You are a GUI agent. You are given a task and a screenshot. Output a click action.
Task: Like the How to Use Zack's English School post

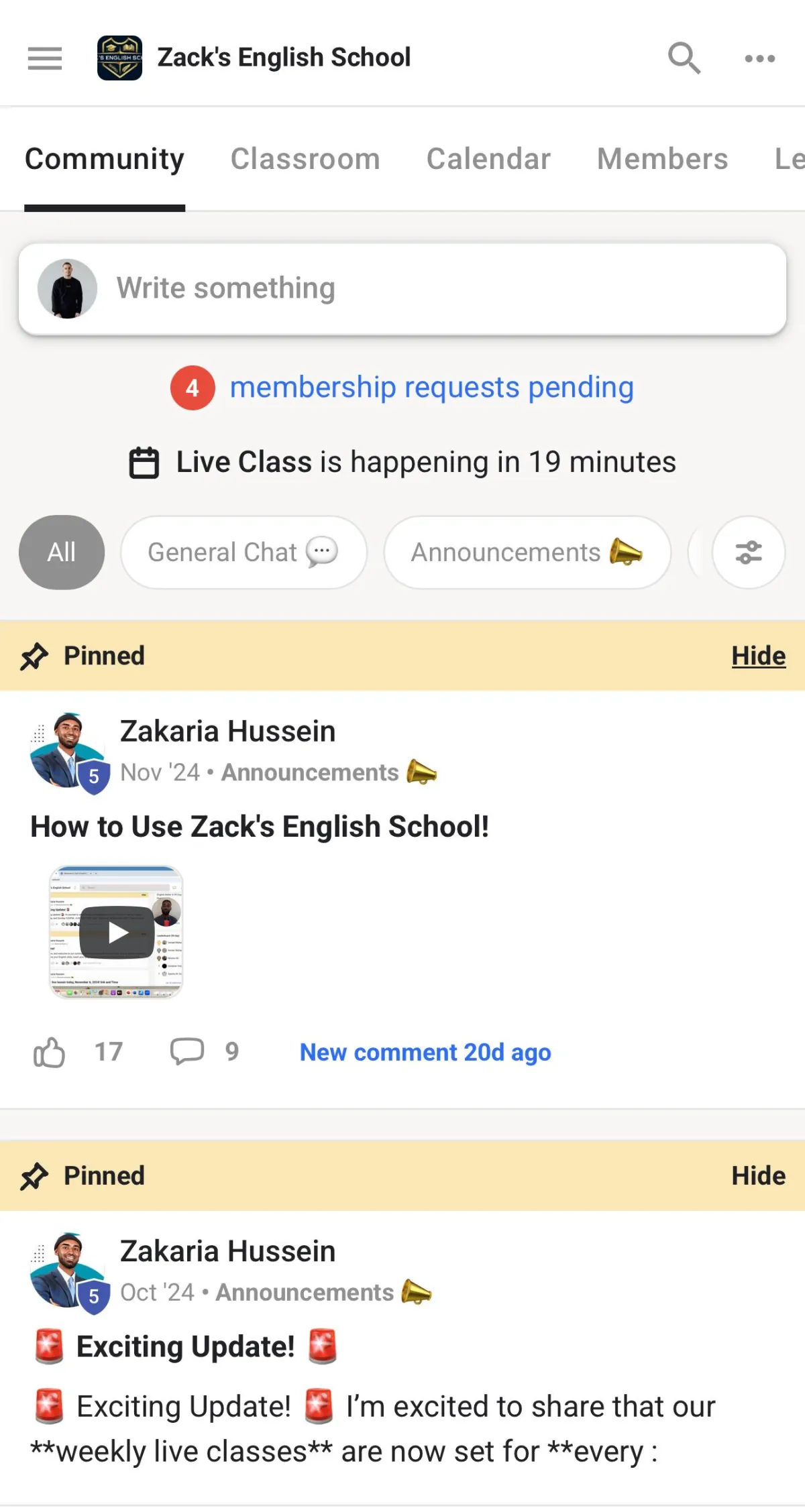click(x=50, y=1052)
